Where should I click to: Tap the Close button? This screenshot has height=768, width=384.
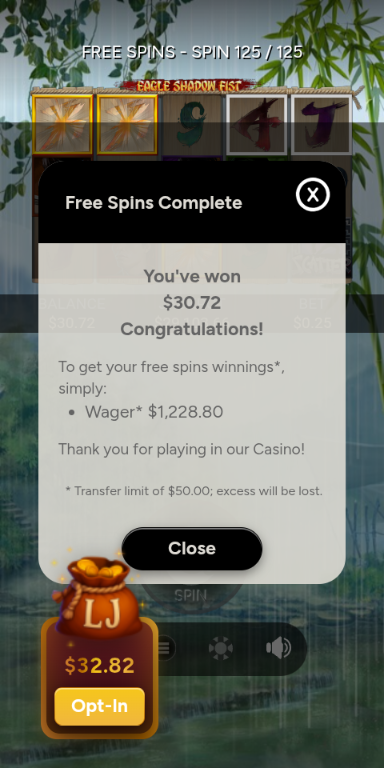tap(192, 548)
